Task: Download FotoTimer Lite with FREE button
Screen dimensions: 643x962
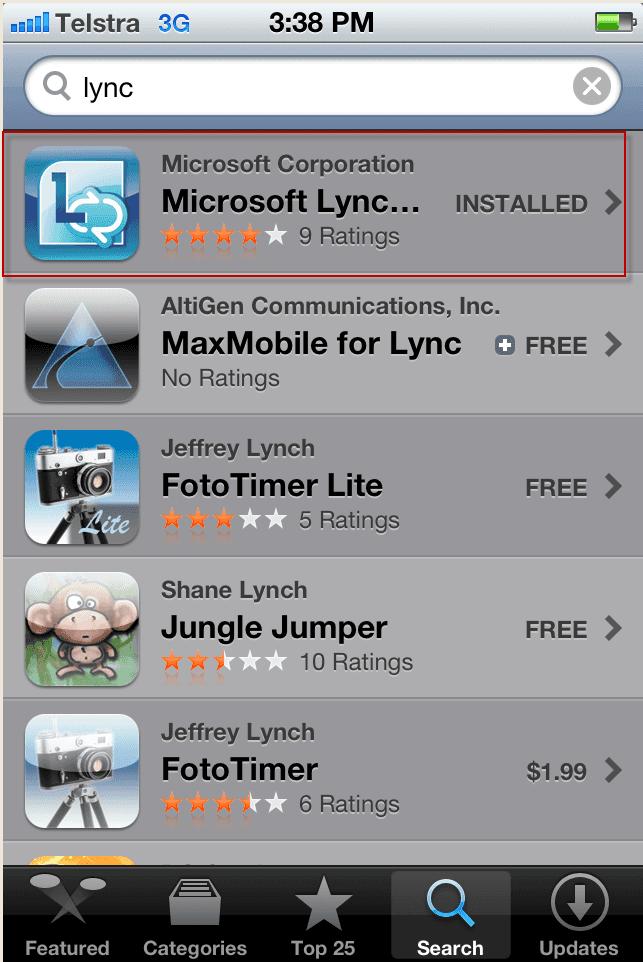Action: click(555, 488)
